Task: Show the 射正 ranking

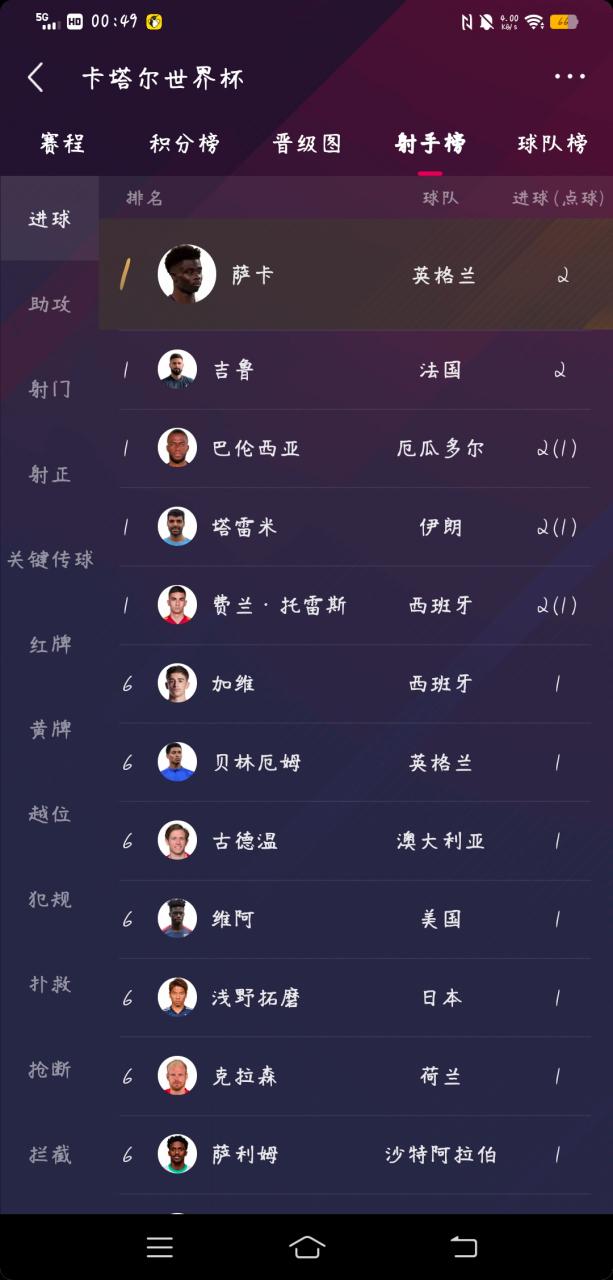Action: pos(50,474)
